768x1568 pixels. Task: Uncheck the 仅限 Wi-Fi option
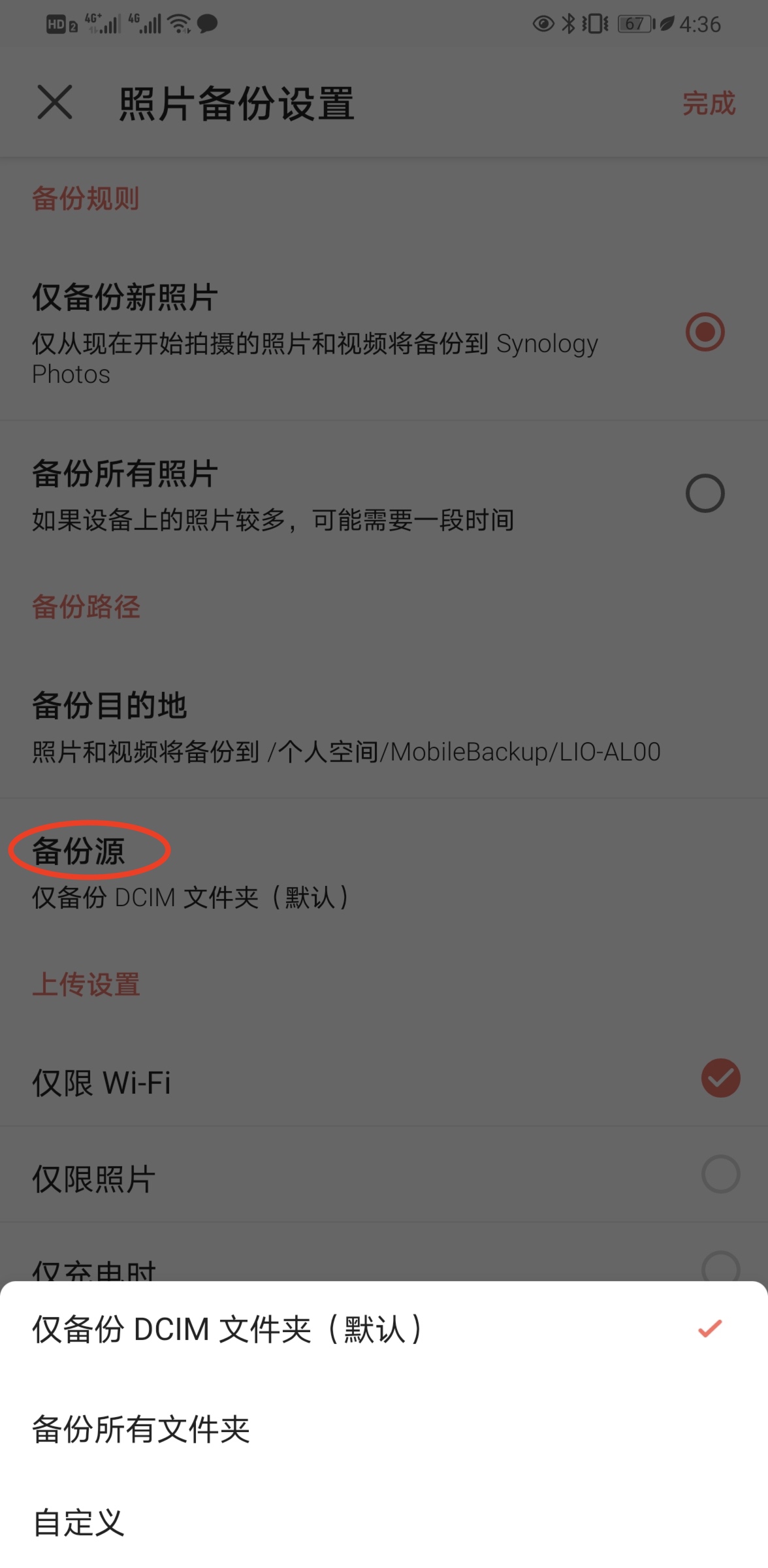click(x=720, y=1078)
